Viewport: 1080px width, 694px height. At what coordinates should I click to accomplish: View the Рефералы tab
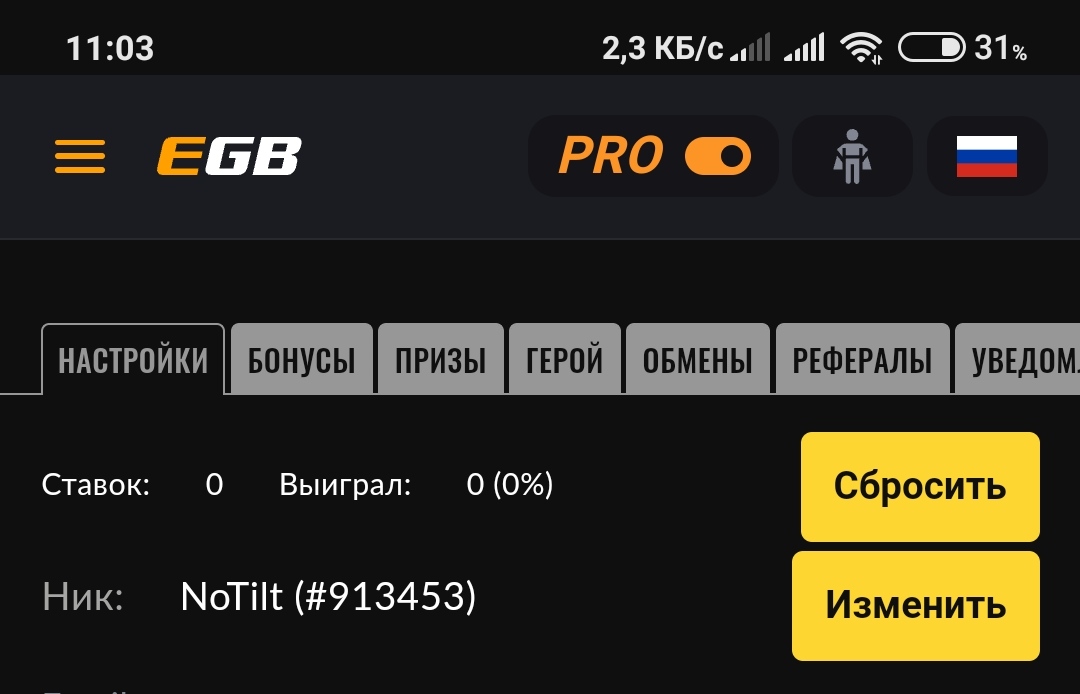pyautogui.click(x=862, y=360)
